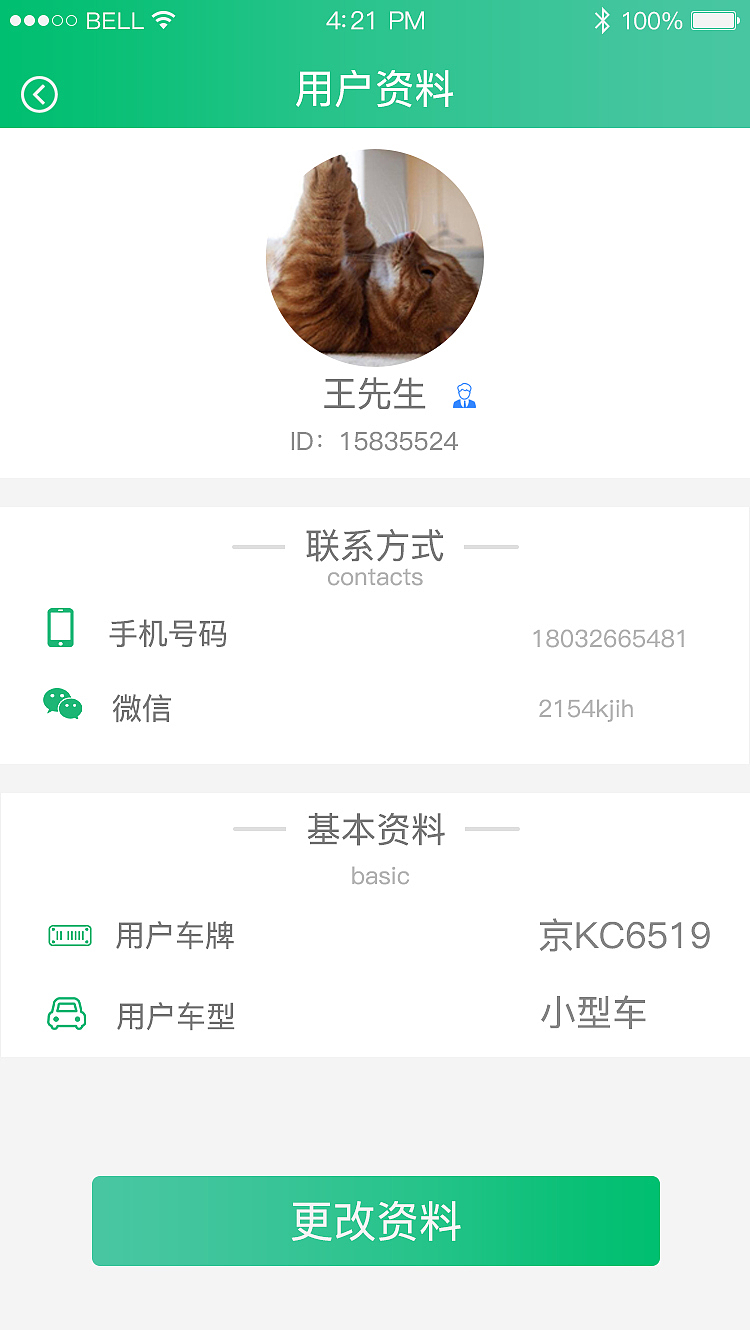Select the 基本资料 section header
The height and width of the screenshot is (1330, 750).
(375, 829)
